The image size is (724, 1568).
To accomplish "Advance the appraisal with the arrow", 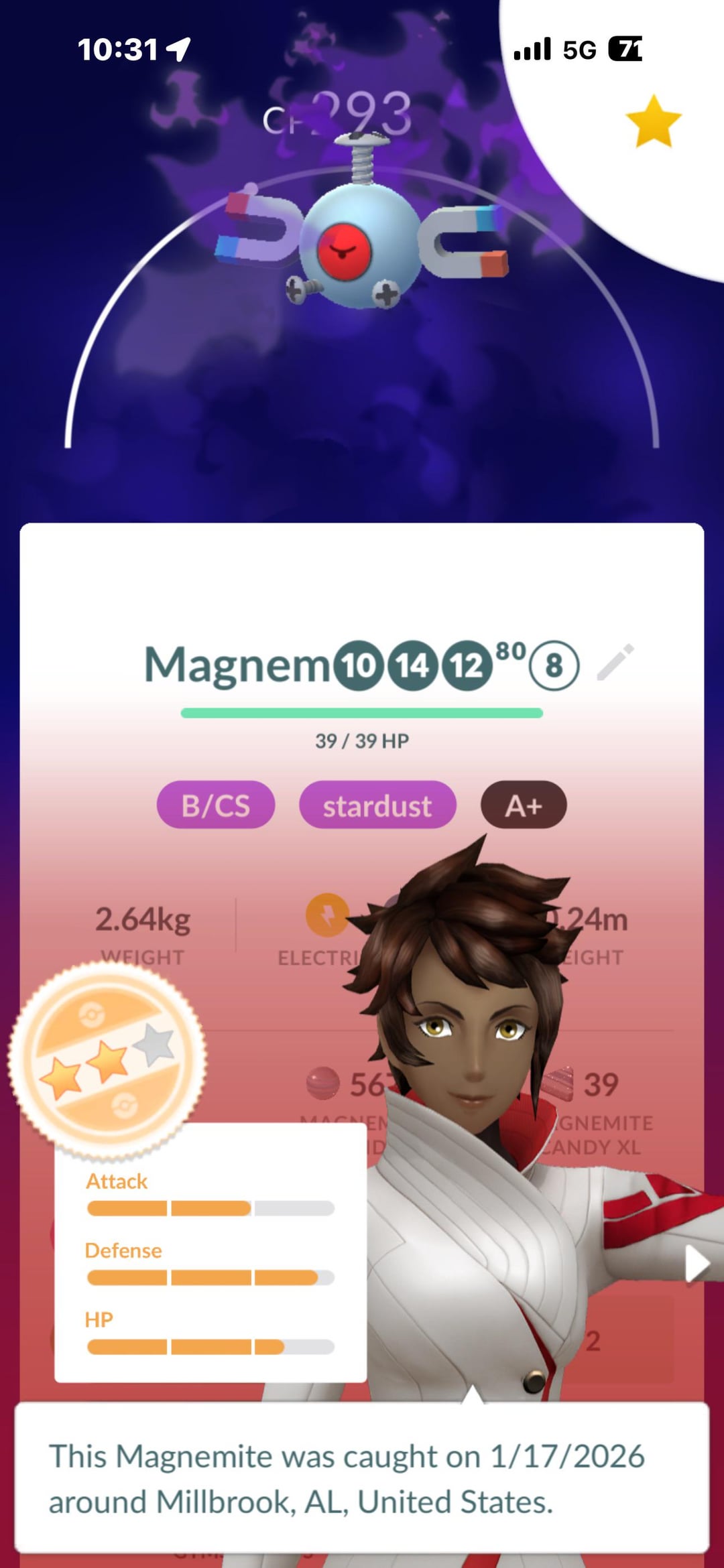I will pos(697,1264).
